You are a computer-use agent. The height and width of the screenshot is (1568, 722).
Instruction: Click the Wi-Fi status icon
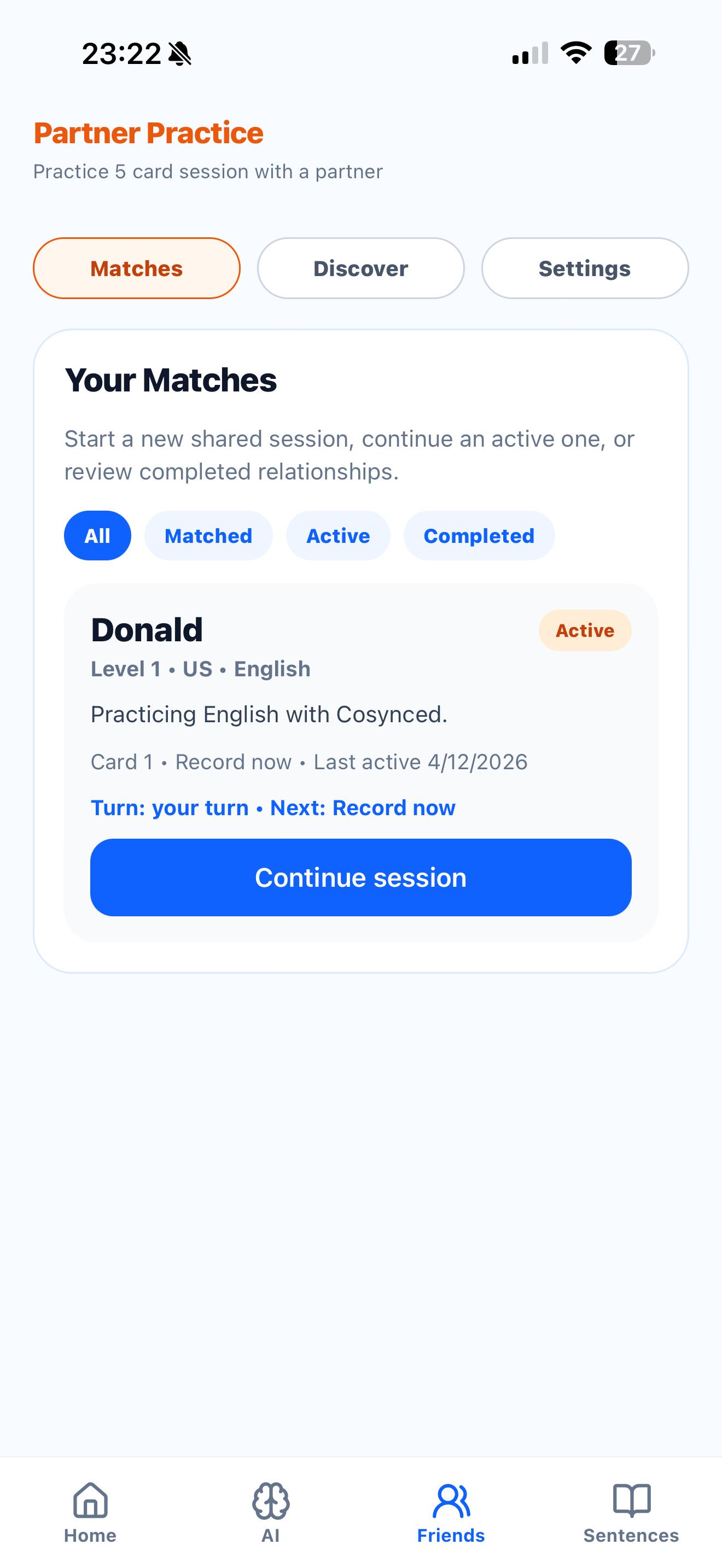click(574, 54)
